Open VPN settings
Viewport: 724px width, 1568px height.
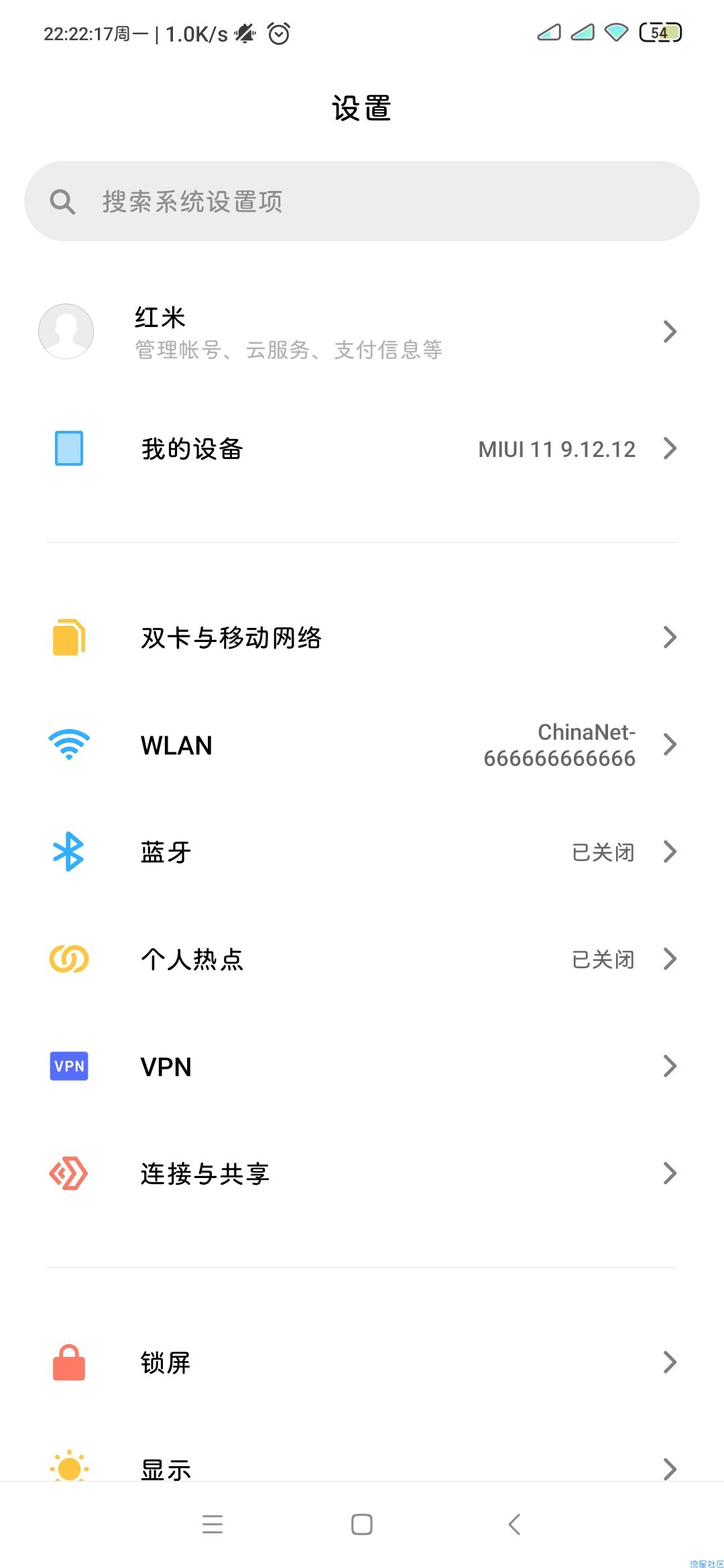coord(362,1066)
